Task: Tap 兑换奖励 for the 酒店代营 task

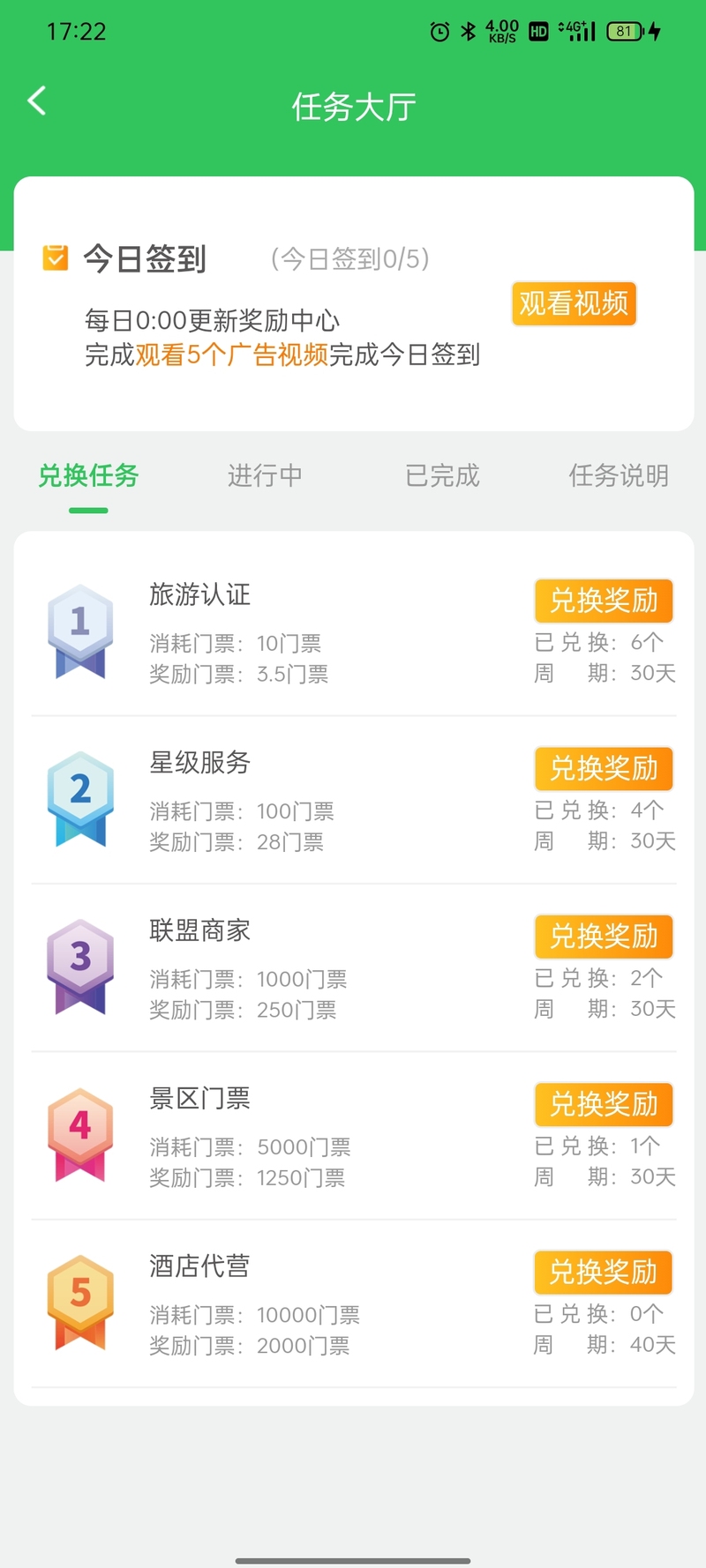Action: [x=604, y=1272]
